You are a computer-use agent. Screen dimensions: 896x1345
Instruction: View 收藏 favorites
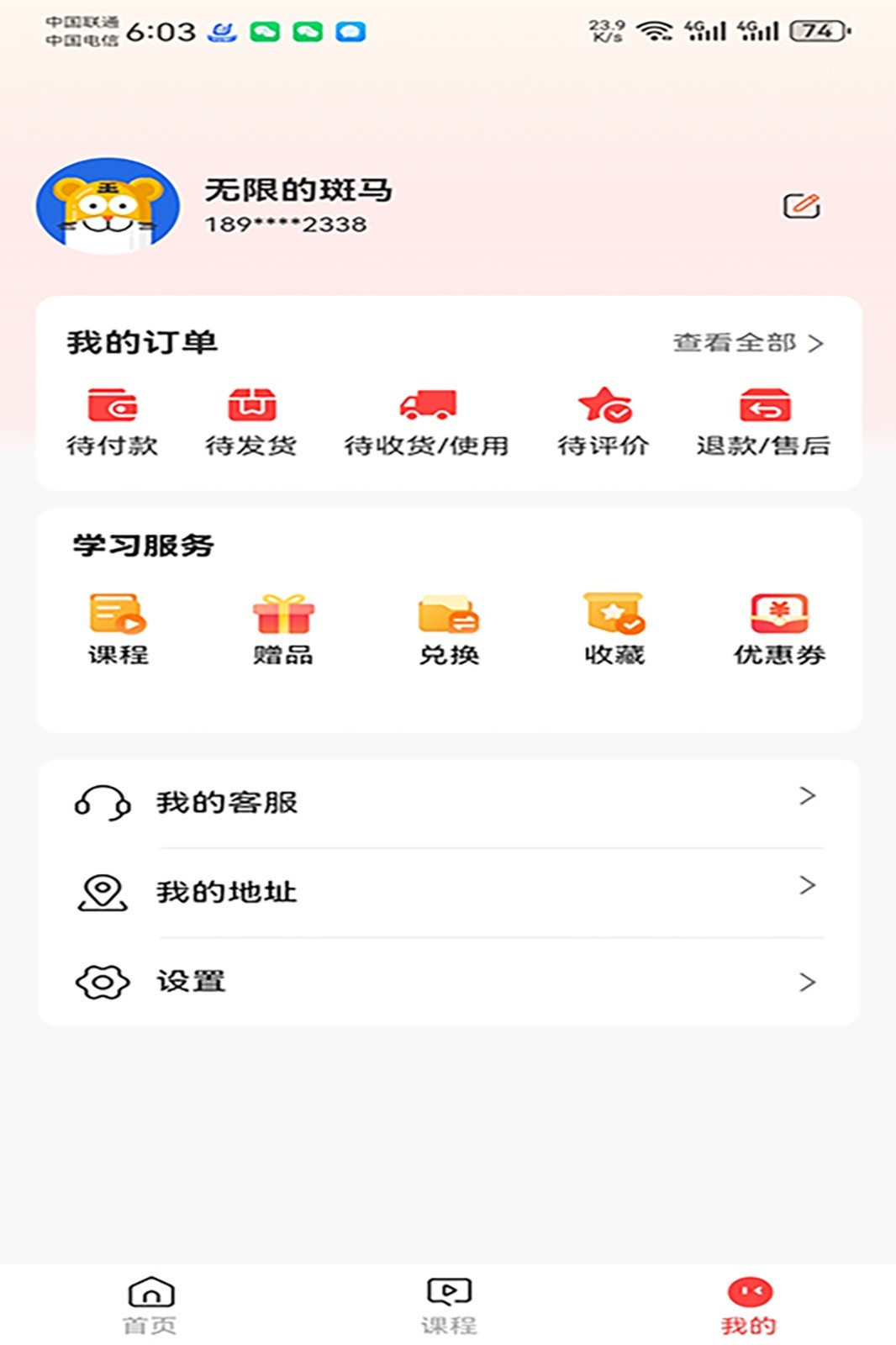coord(614,629)
